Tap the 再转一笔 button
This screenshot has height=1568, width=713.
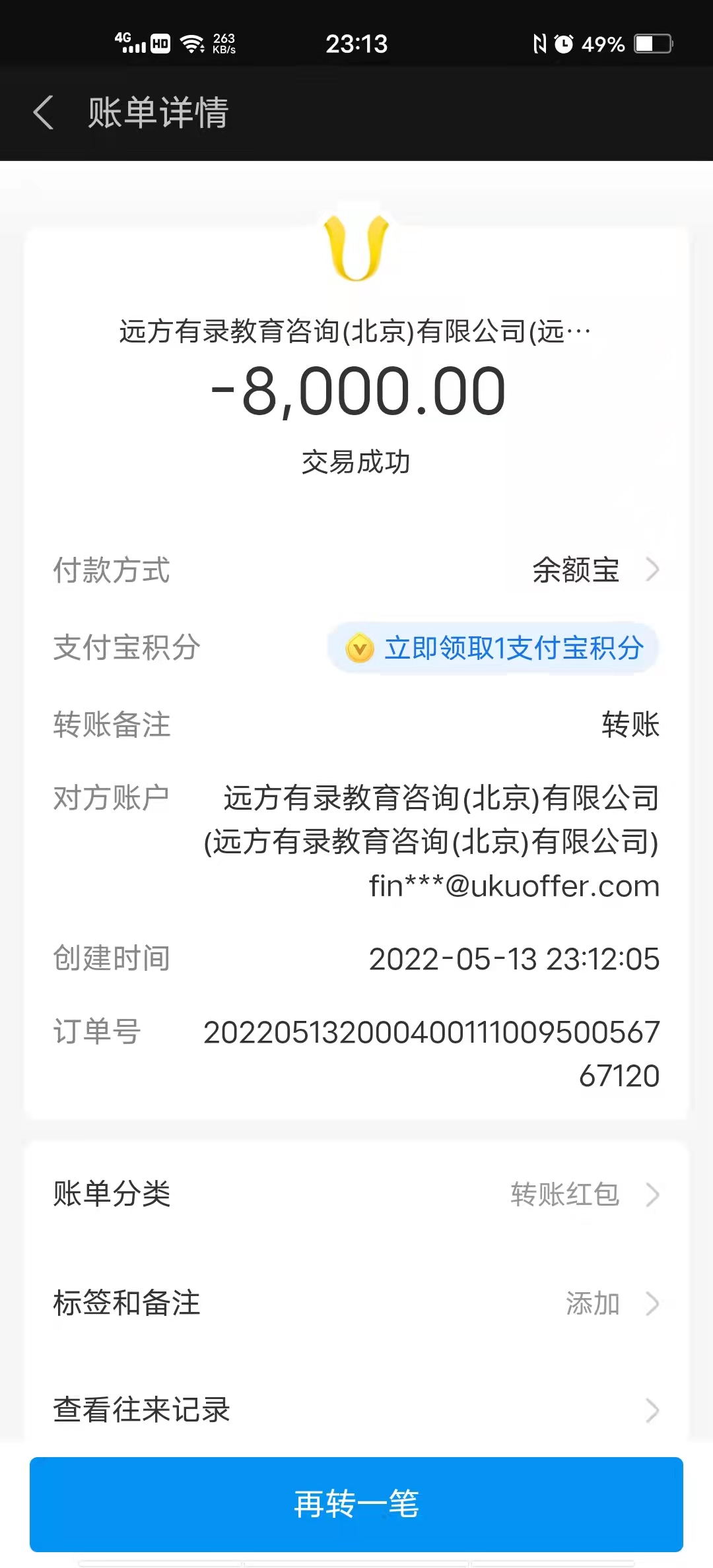click(x=356, y=1504)
